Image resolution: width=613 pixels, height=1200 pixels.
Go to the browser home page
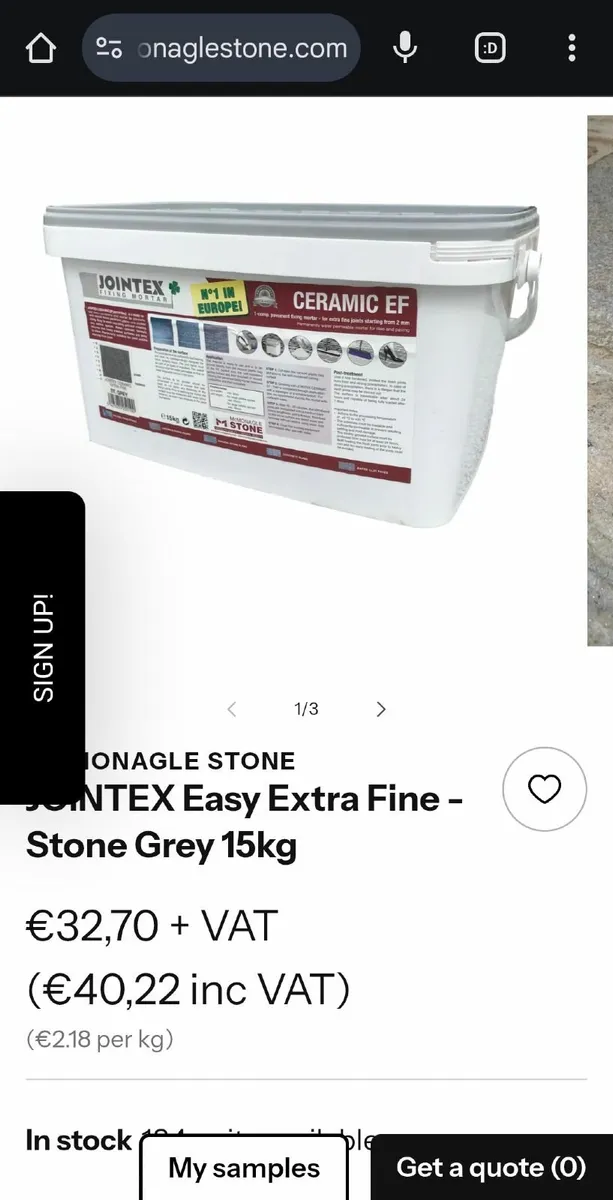pyautogui.click(x=41, y=48)
